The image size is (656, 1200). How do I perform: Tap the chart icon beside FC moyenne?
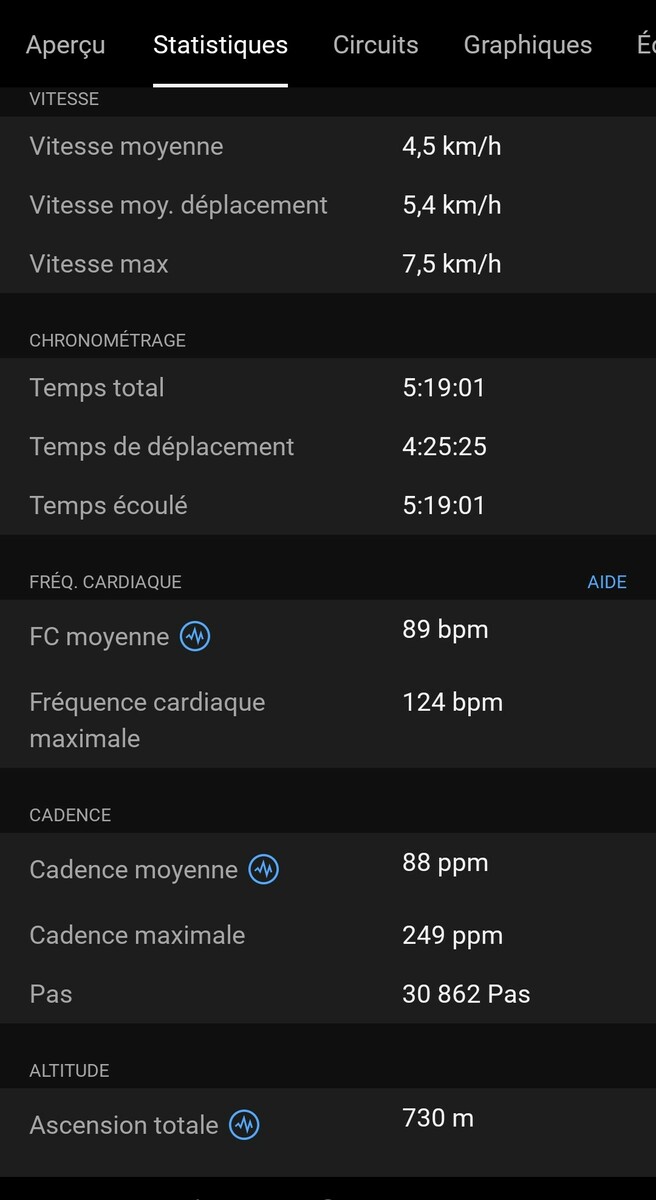(195, 636)
